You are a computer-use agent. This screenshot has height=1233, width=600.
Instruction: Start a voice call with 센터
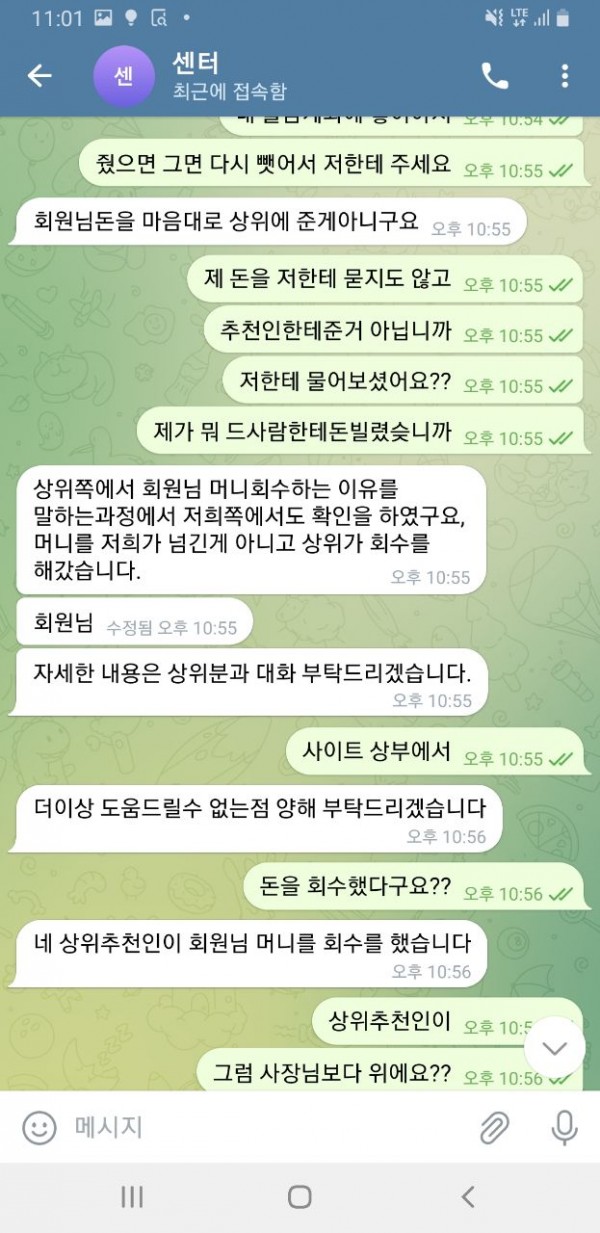point(494,76)
